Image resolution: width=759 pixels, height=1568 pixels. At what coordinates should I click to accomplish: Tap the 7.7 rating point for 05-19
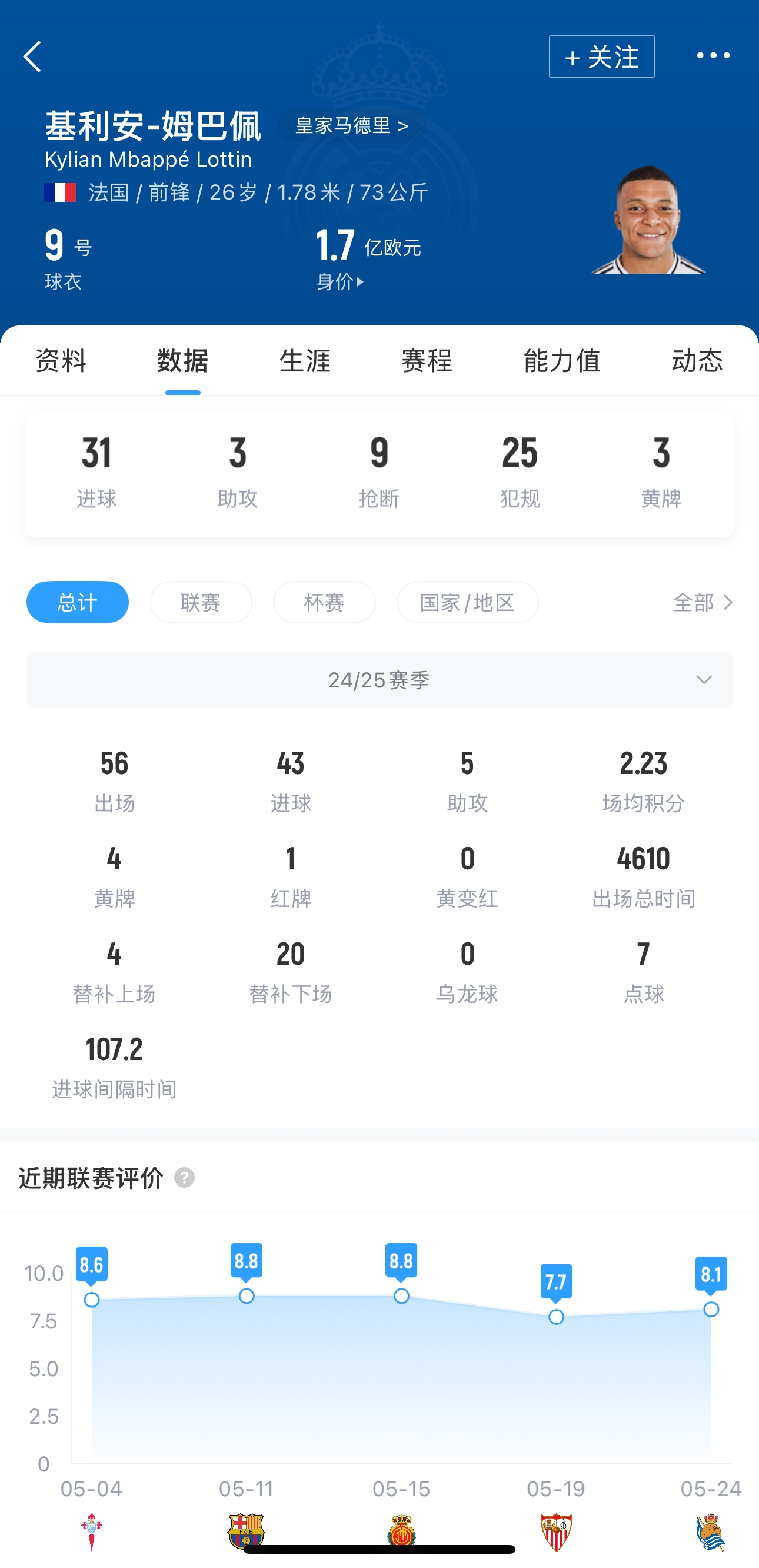[x=557, y=1317]
